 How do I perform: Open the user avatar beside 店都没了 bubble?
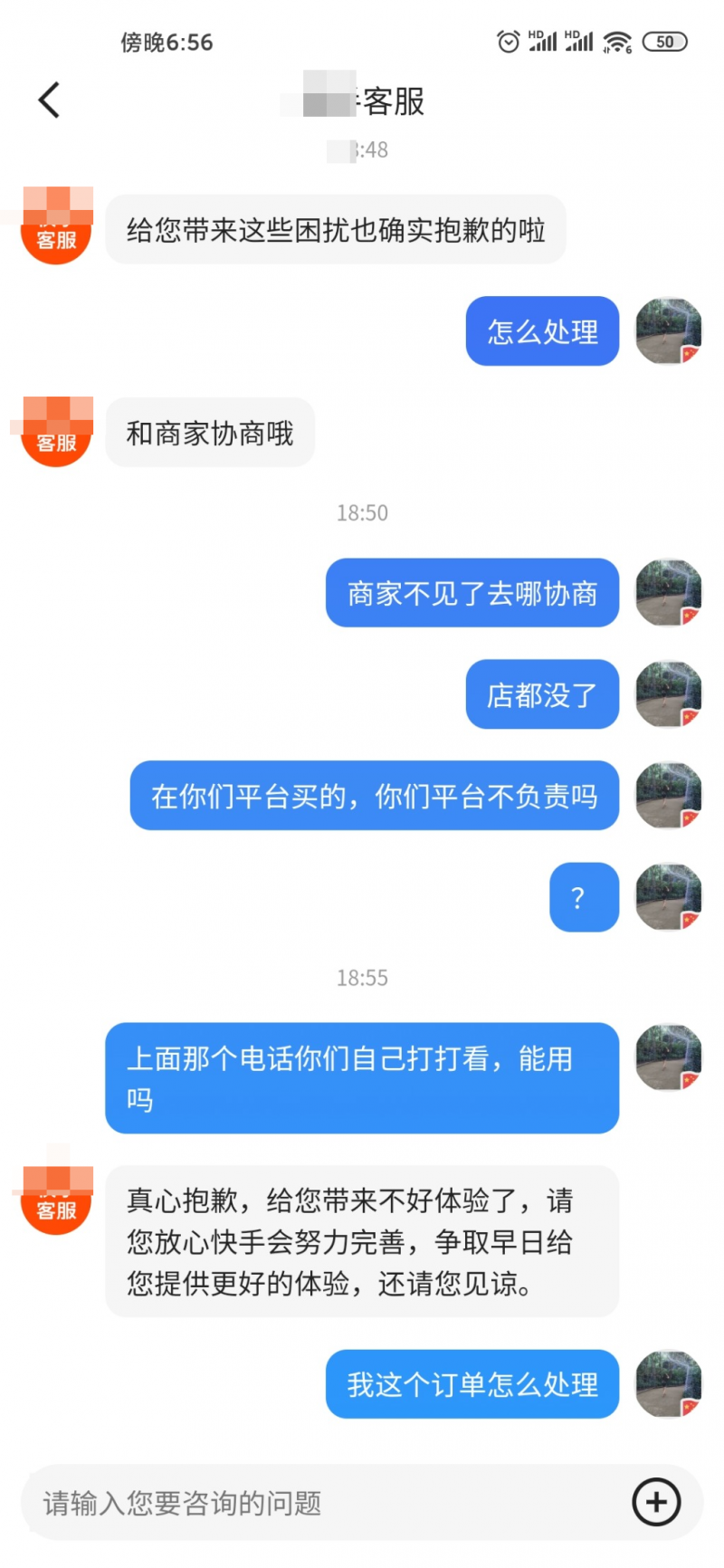pos(668,694)
